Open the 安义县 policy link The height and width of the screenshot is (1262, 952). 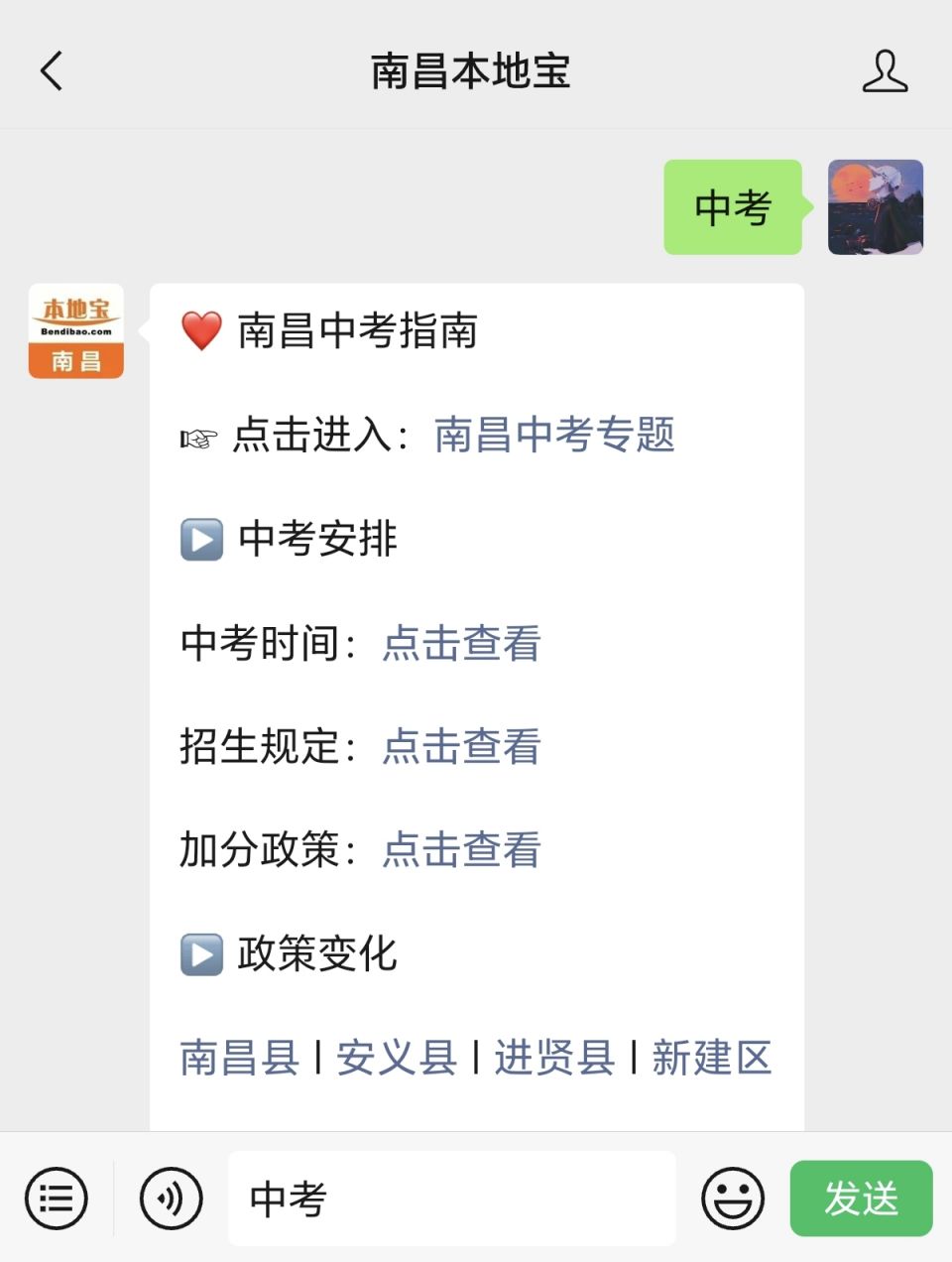396,1058
